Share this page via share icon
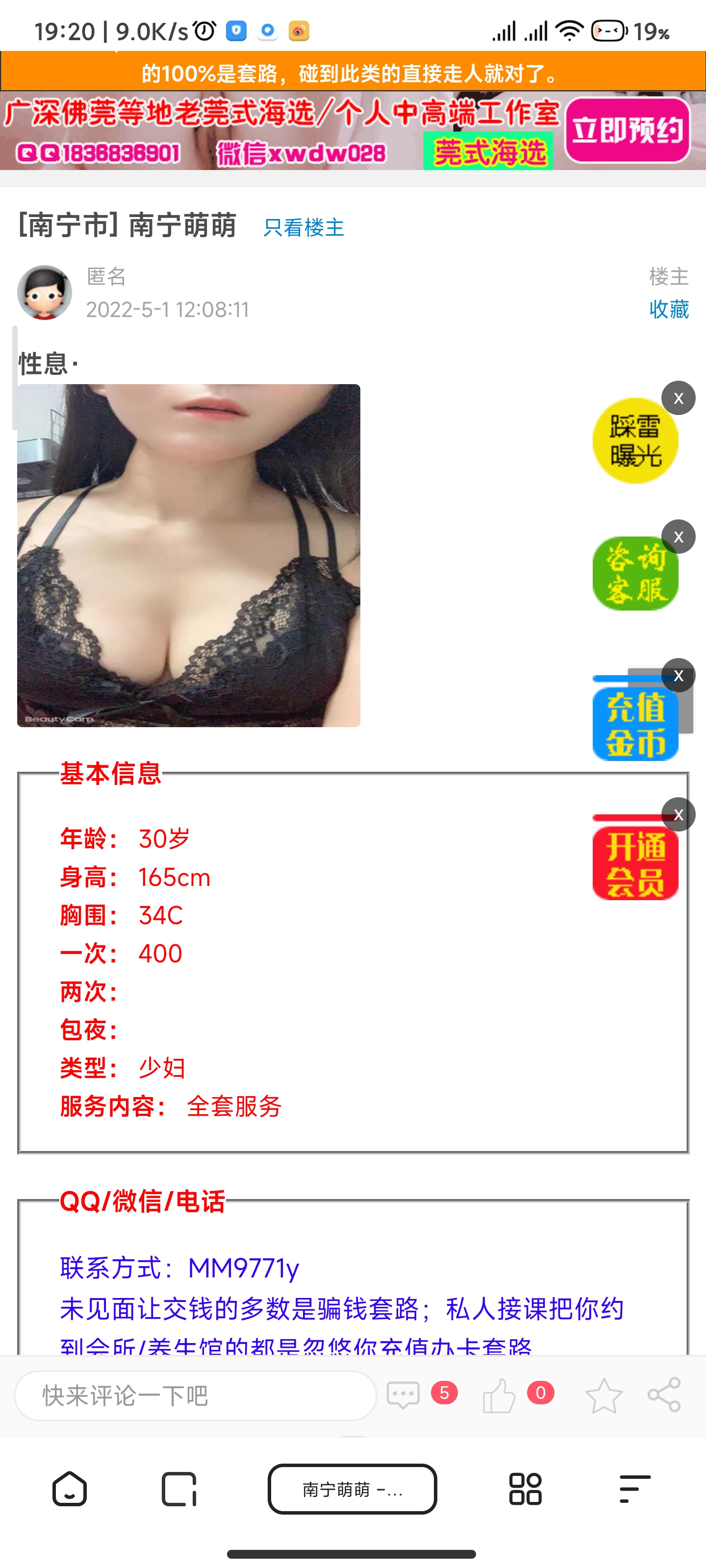This screenshot has width=706, height=1568. [664, 1395]
